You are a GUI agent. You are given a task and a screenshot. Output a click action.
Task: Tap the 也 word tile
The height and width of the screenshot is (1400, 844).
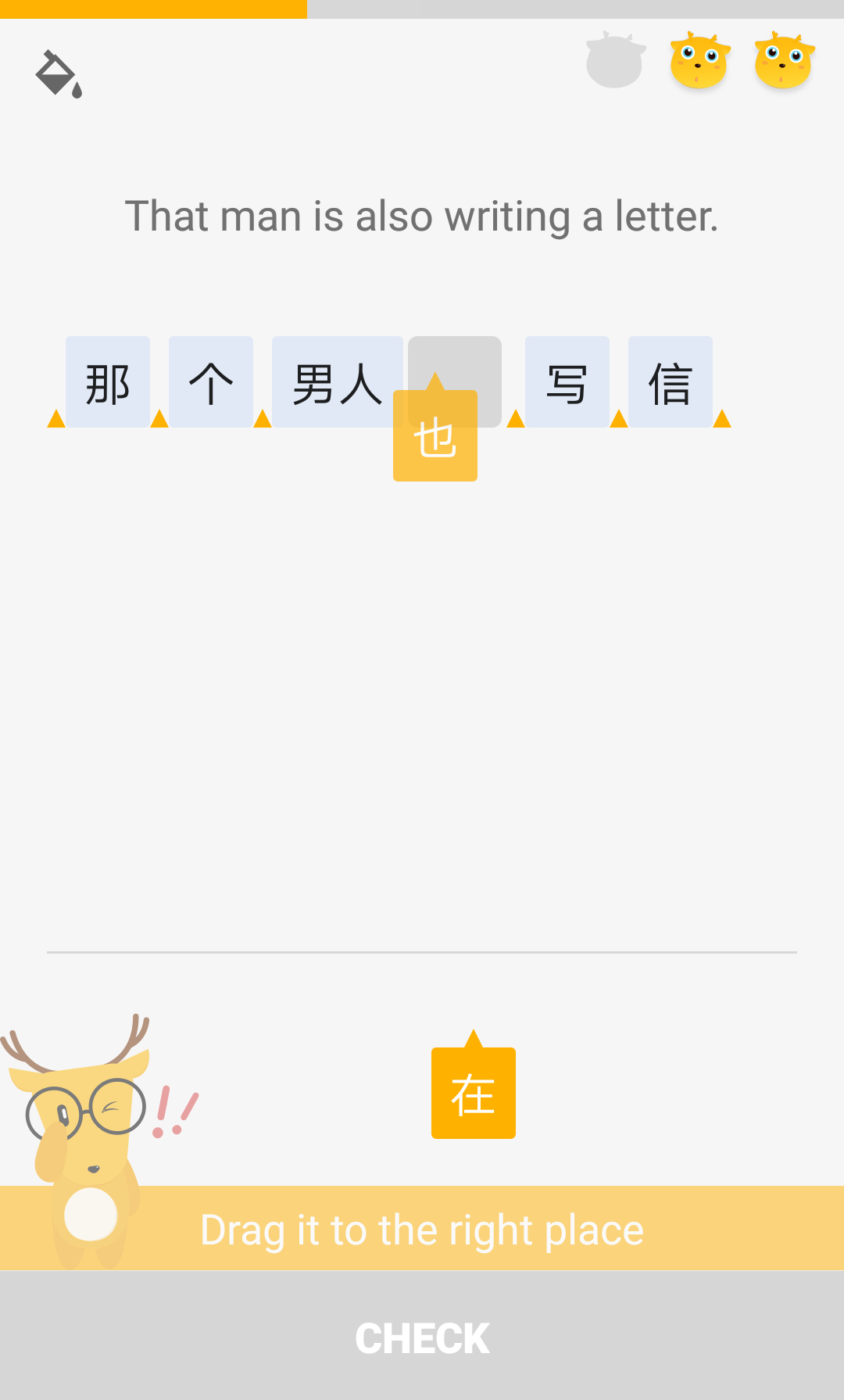coord(435,436)
